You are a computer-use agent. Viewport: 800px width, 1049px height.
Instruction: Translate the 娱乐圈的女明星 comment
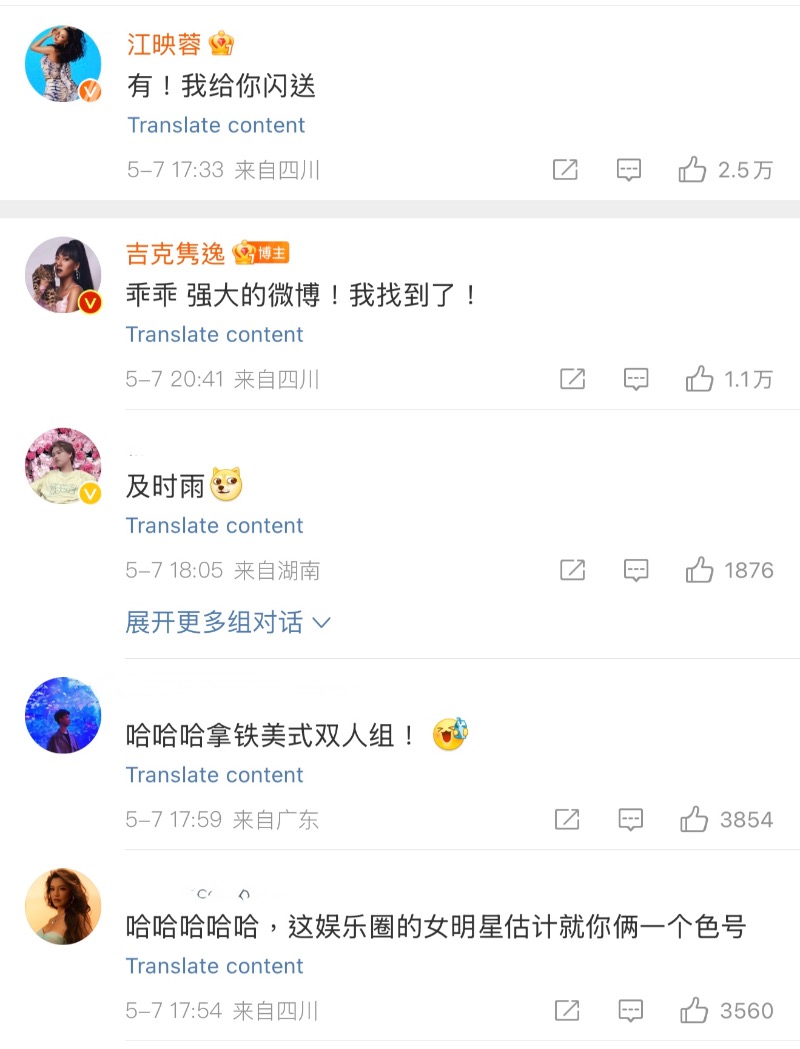[215, 966]
